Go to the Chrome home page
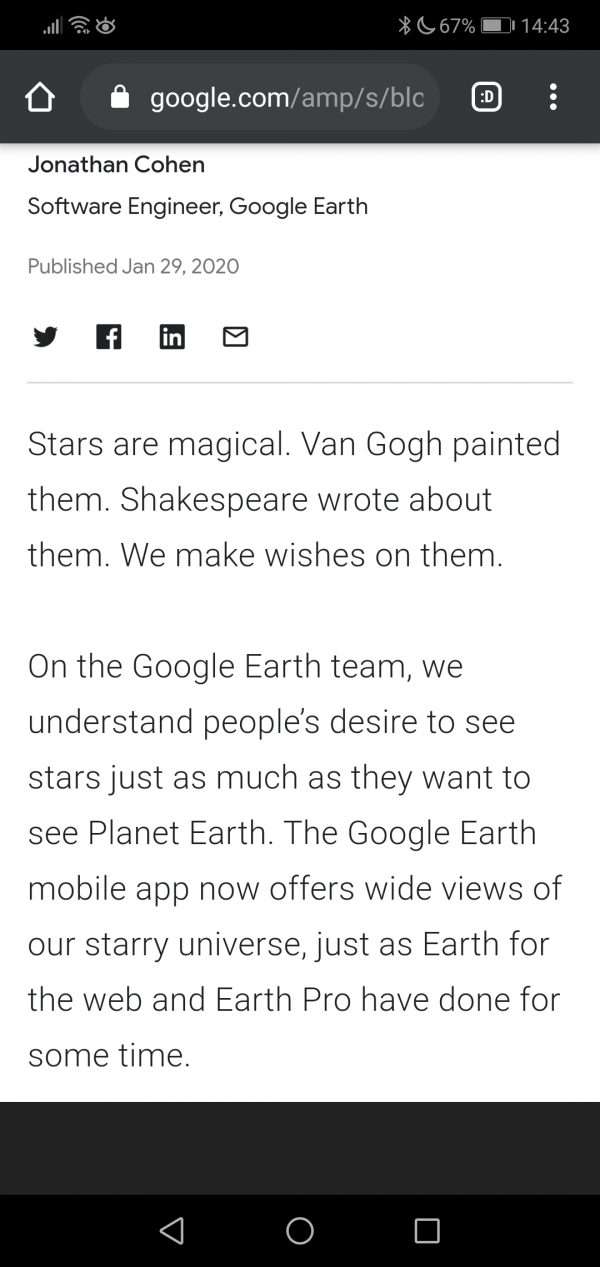 [39, 97]
